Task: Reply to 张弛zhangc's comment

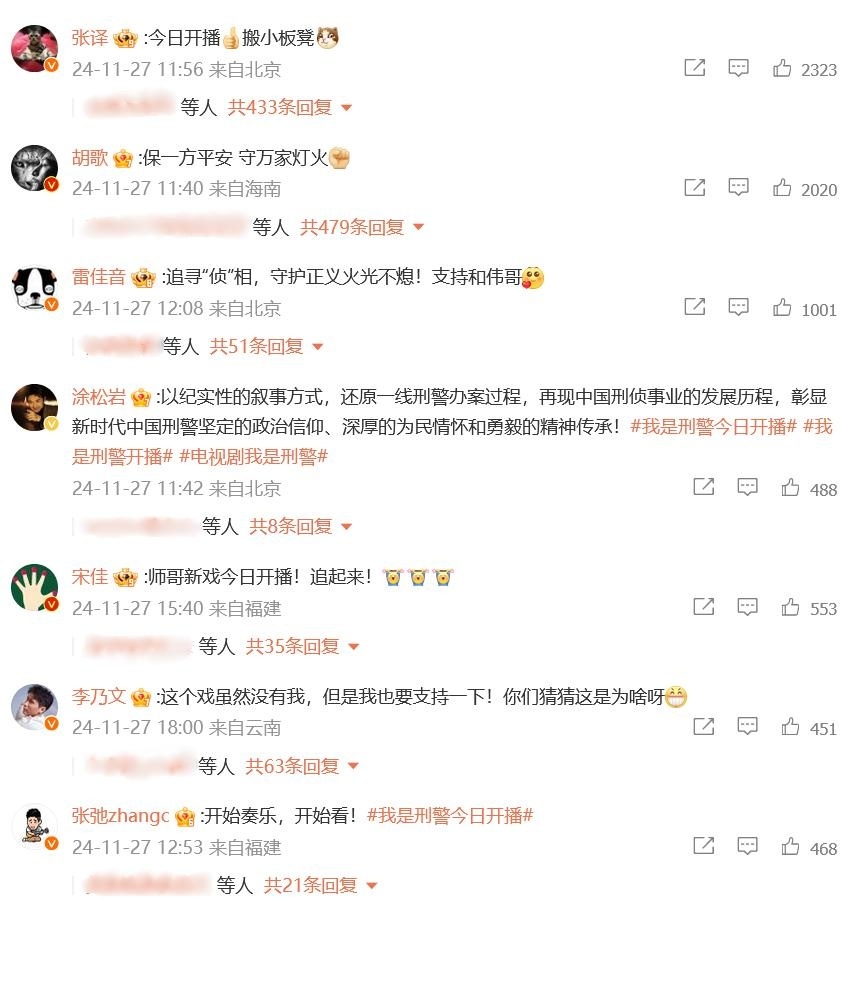Action: [x=747, y=846]
